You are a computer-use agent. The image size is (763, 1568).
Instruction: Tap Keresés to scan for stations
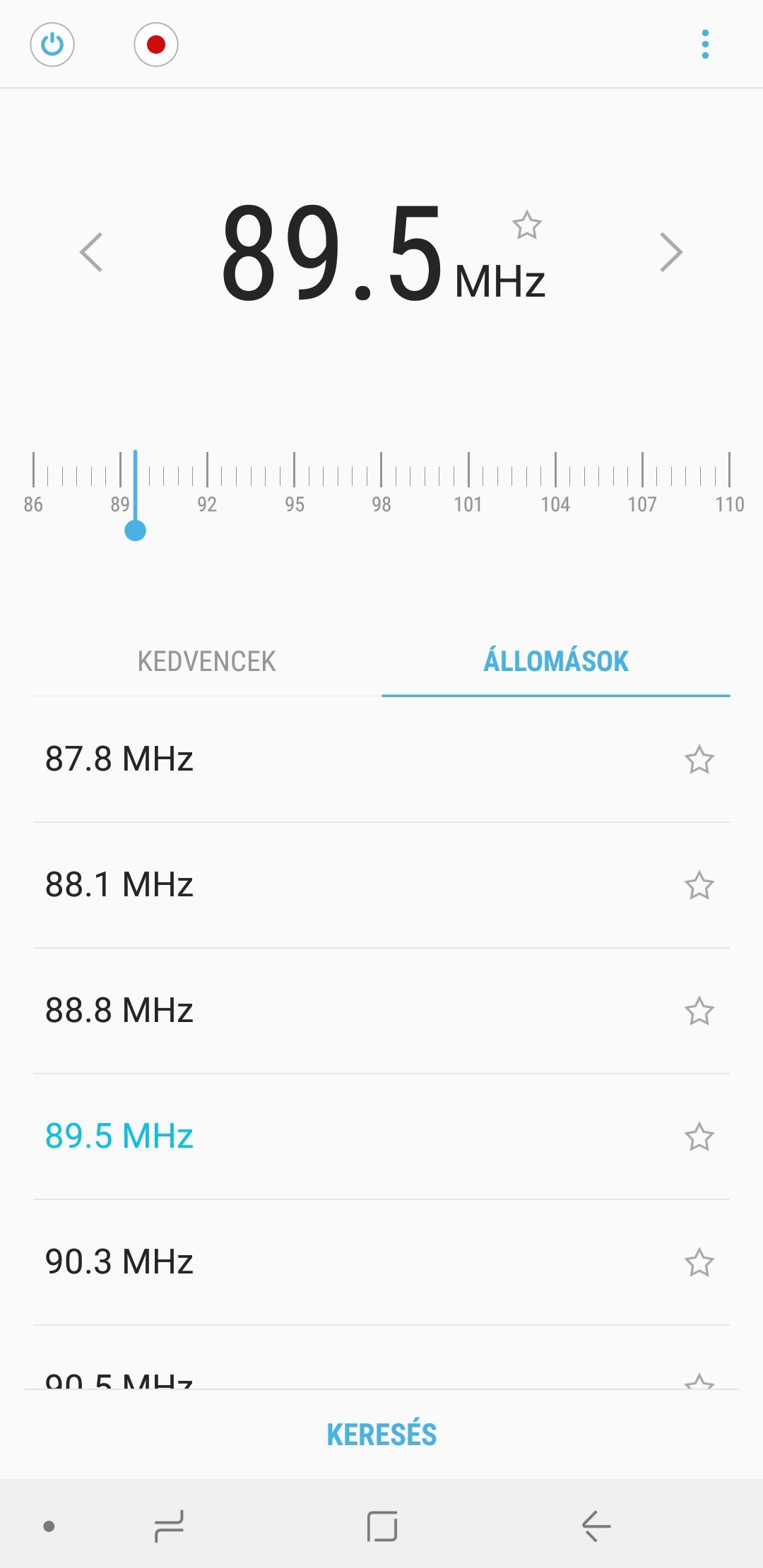pos(381,1435)
